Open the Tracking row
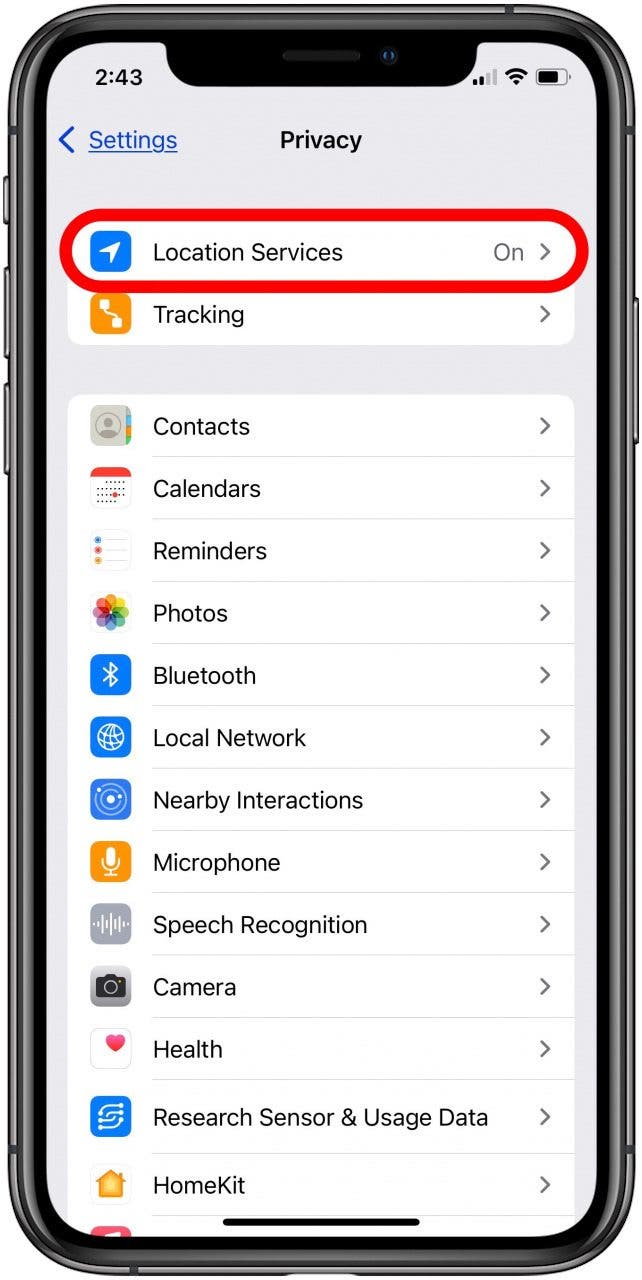 tap(320, 315)
